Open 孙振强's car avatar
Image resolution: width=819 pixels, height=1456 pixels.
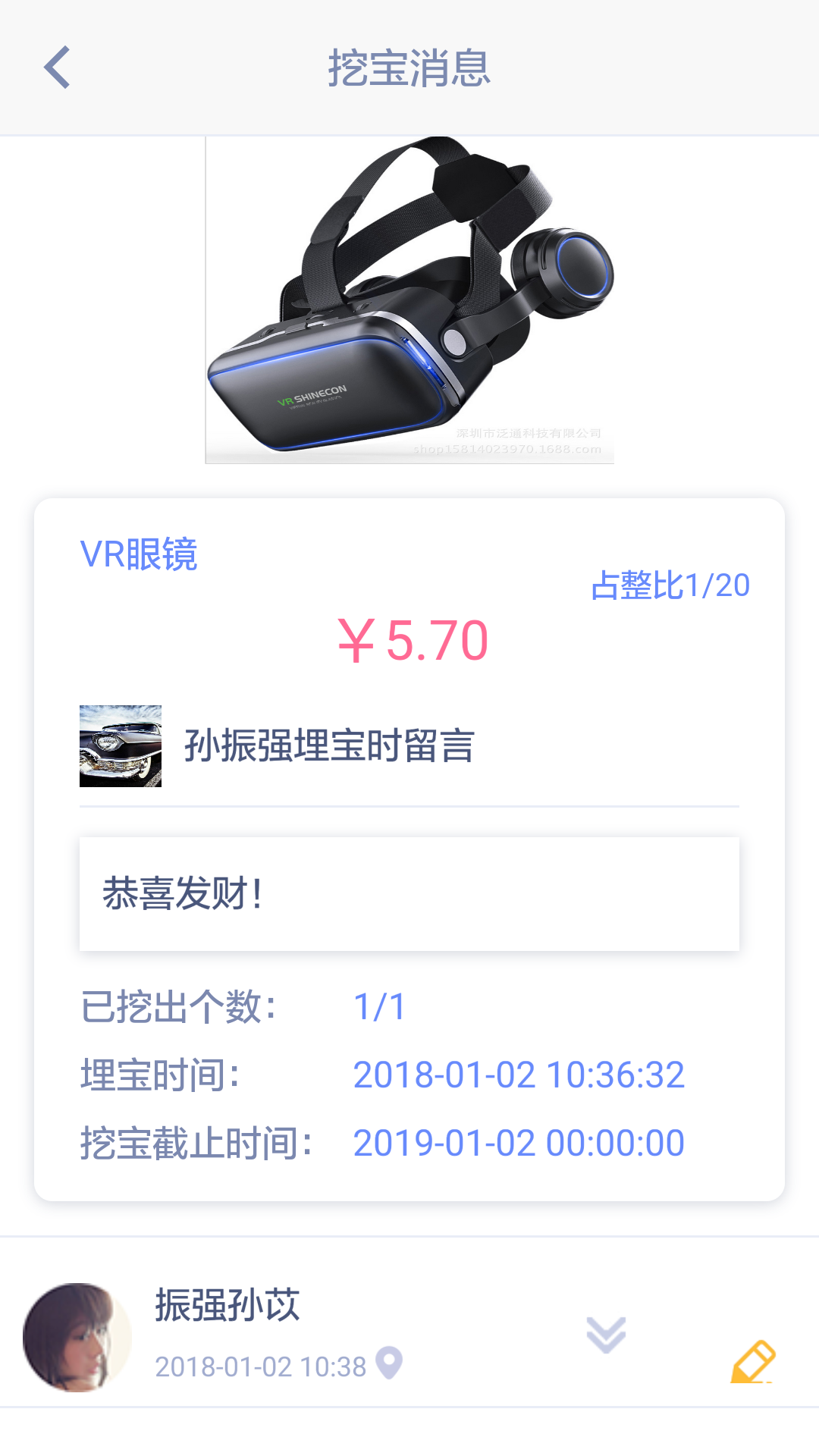click(x=121, y=746)
